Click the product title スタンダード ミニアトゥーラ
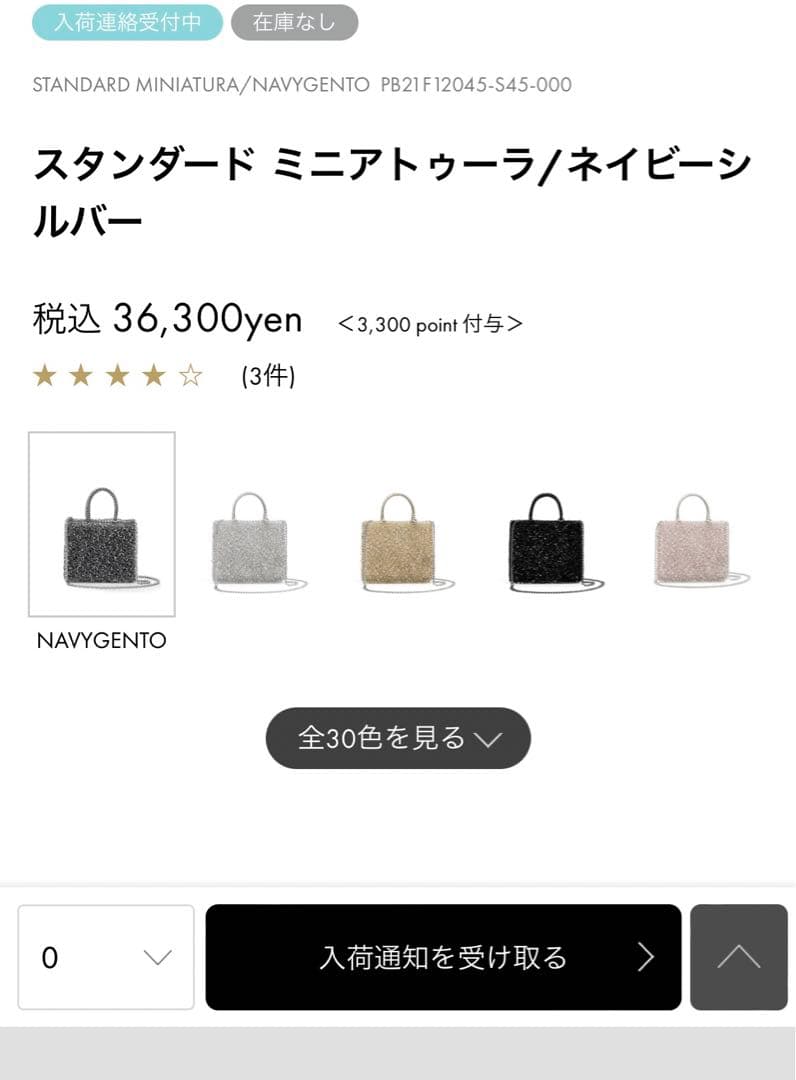The width and height of the screenshot is (796, 1080). click(x=390, y=188)
